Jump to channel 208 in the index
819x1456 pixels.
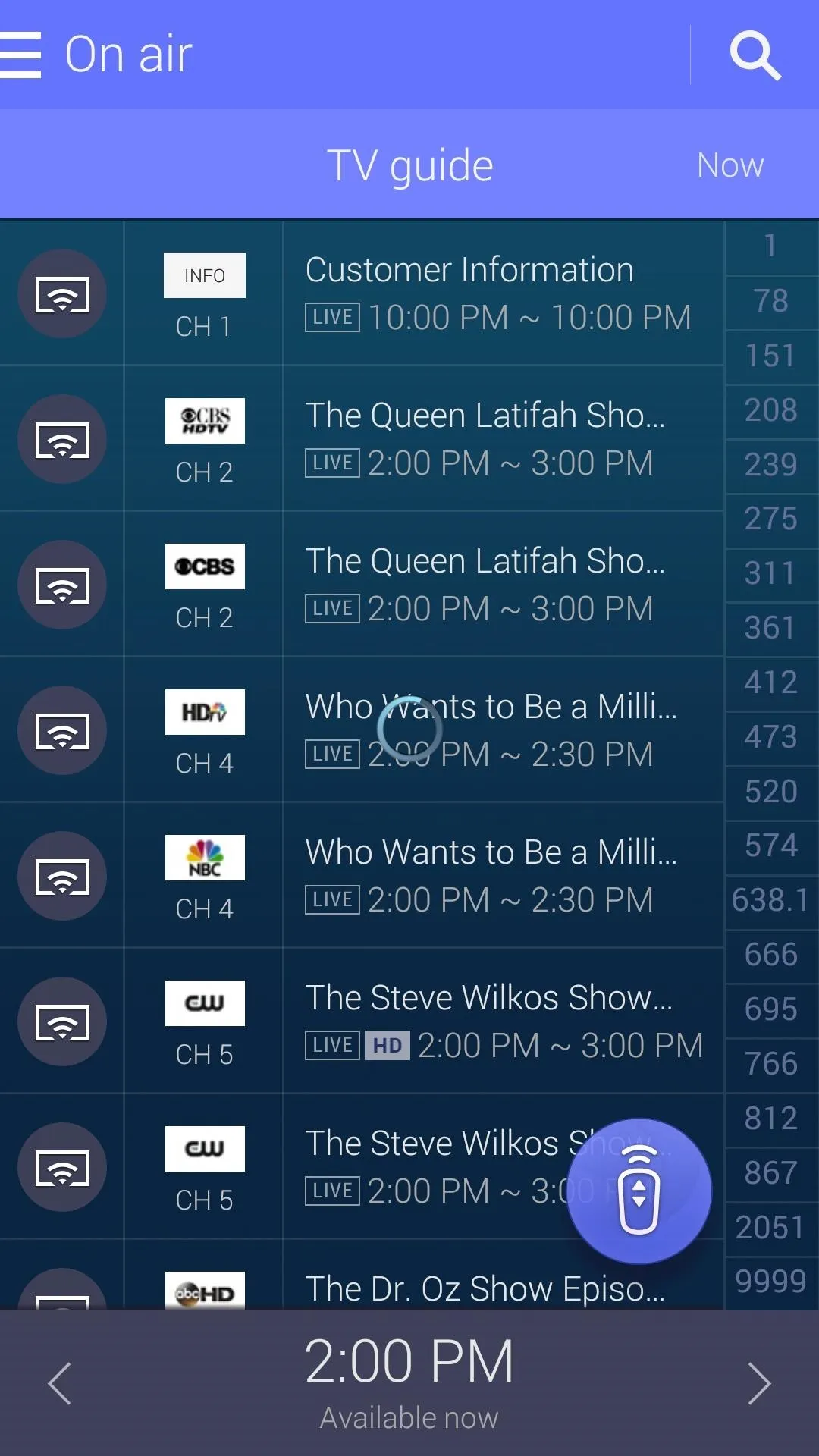[771, 410]
